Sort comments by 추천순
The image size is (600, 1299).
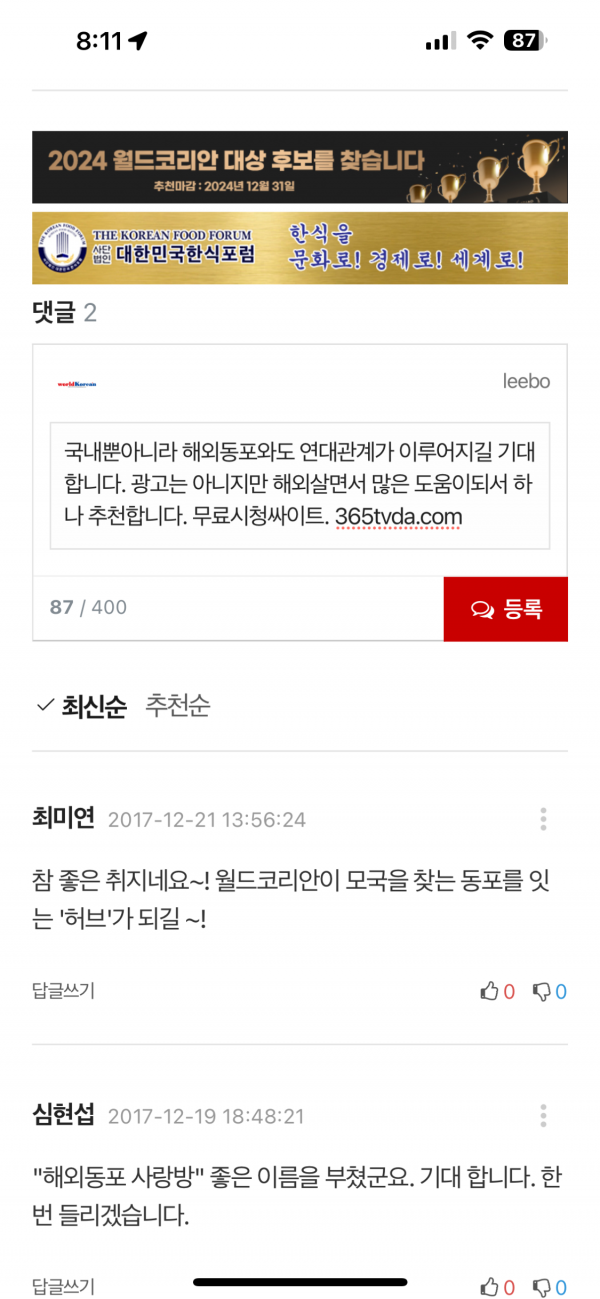[178, 707]
